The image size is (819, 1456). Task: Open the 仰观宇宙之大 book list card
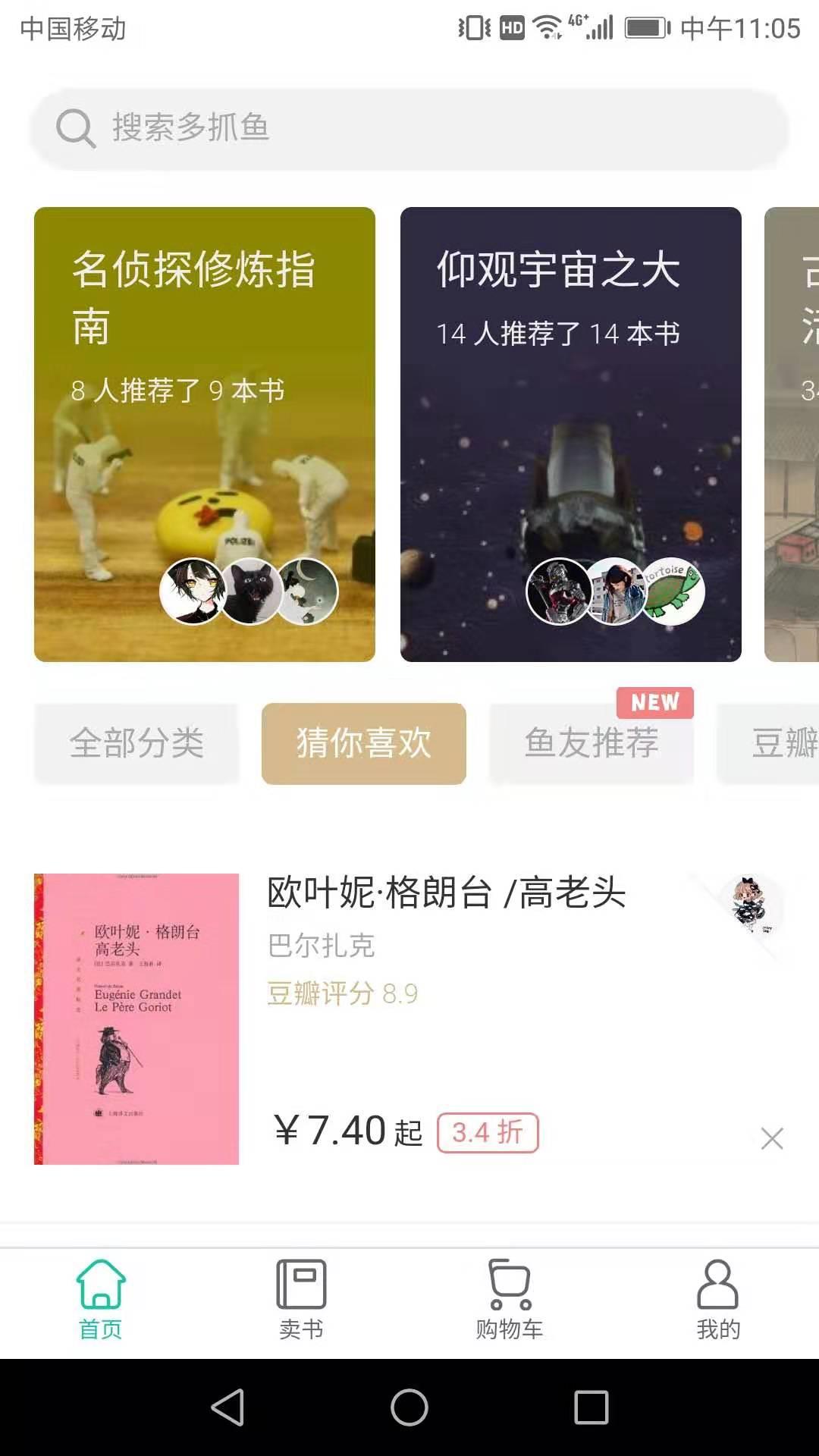pos(570,434)
